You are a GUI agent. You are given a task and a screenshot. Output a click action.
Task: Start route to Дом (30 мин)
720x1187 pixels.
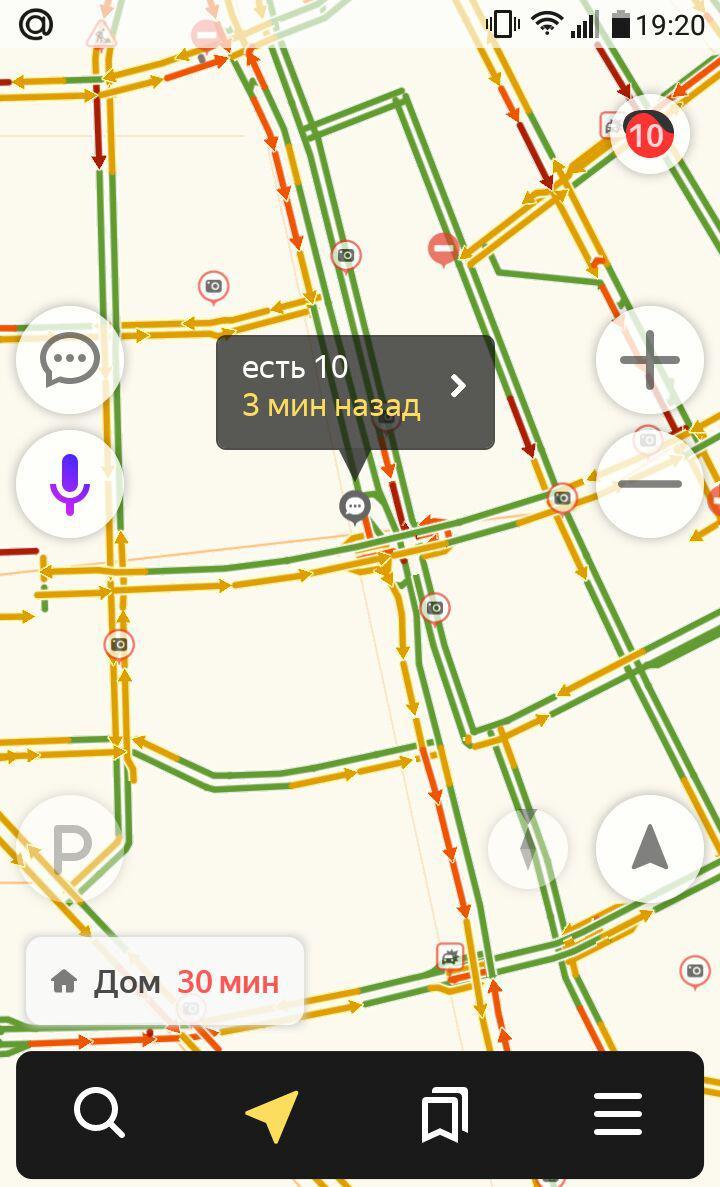(165, 982)
